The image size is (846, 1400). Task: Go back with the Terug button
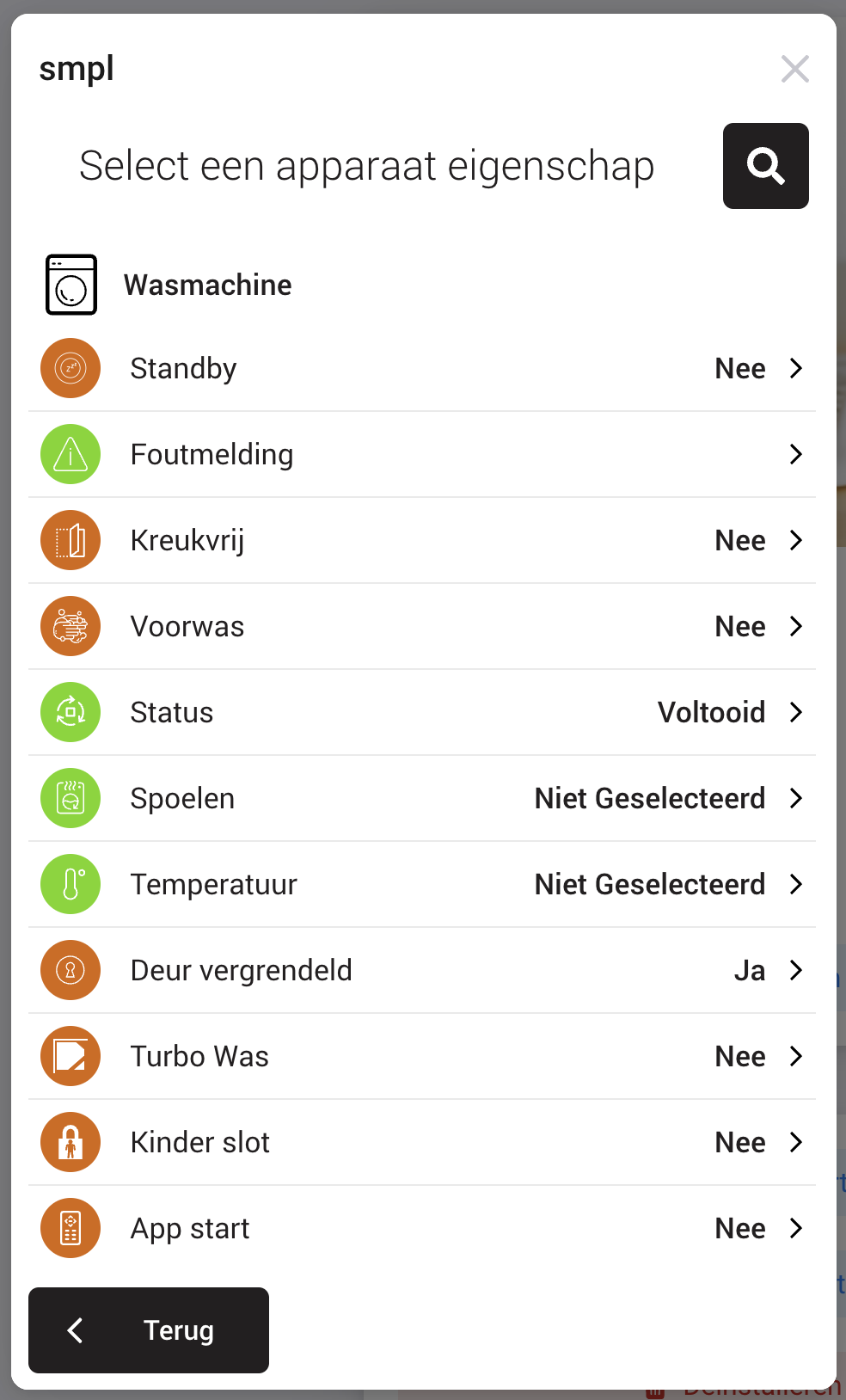(149, 1330)
